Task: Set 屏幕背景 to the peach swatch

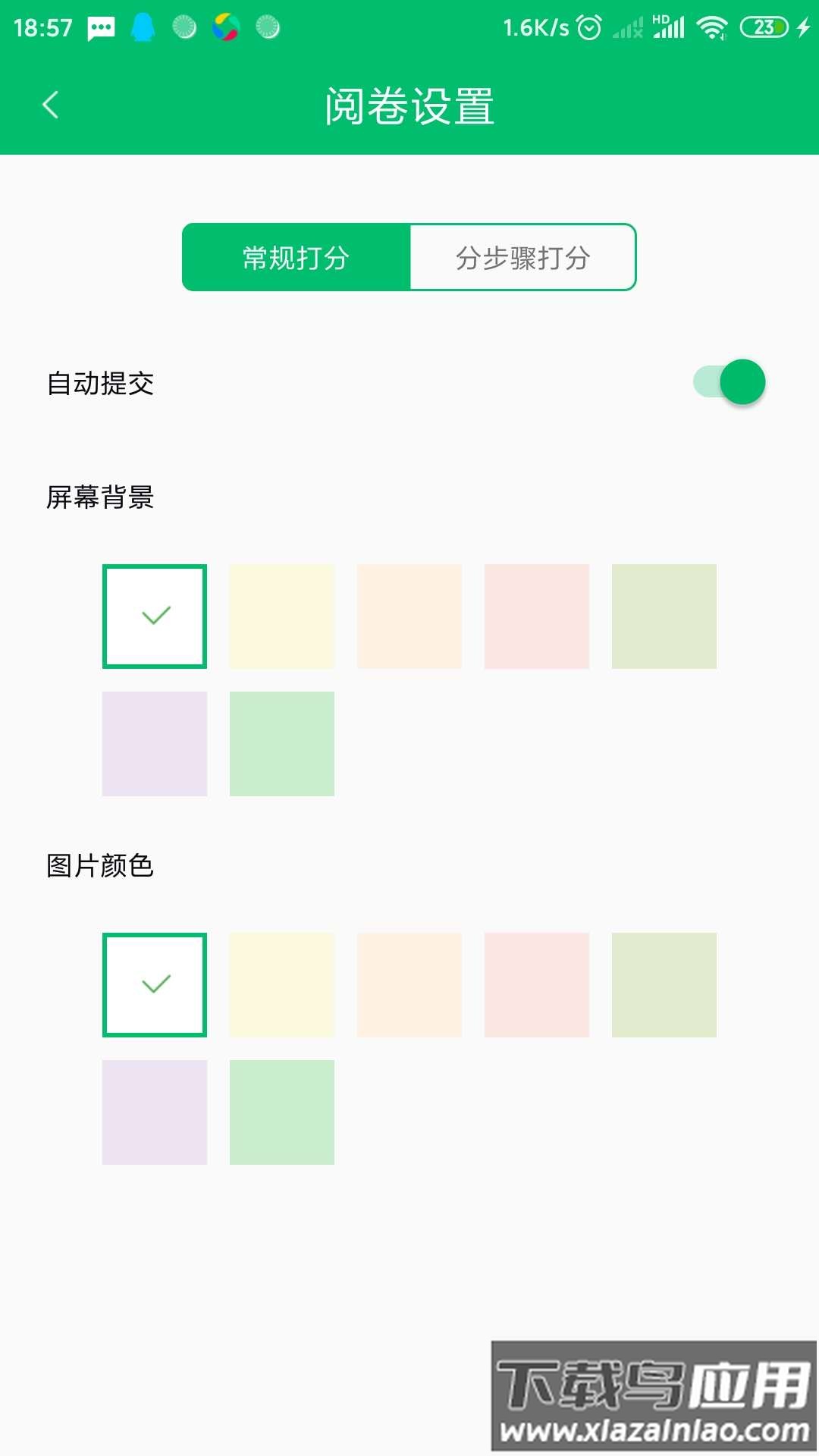Action: [409, 617]
